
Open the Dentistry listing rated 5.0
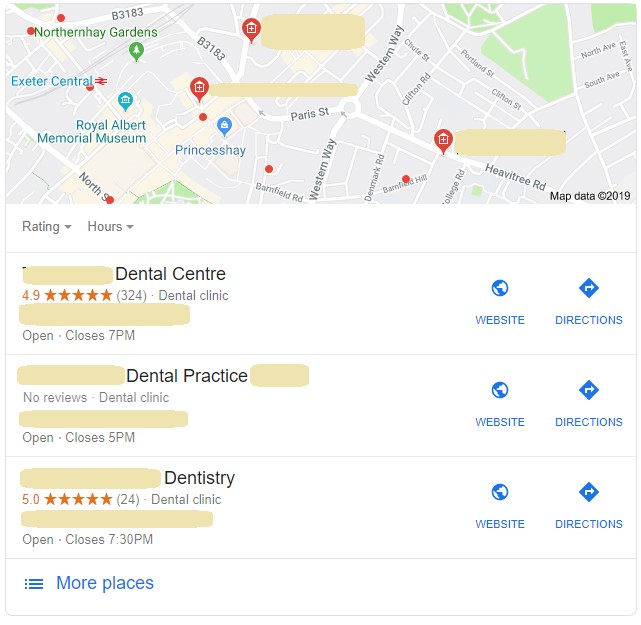pyautogui.click(x=199, y=478)
